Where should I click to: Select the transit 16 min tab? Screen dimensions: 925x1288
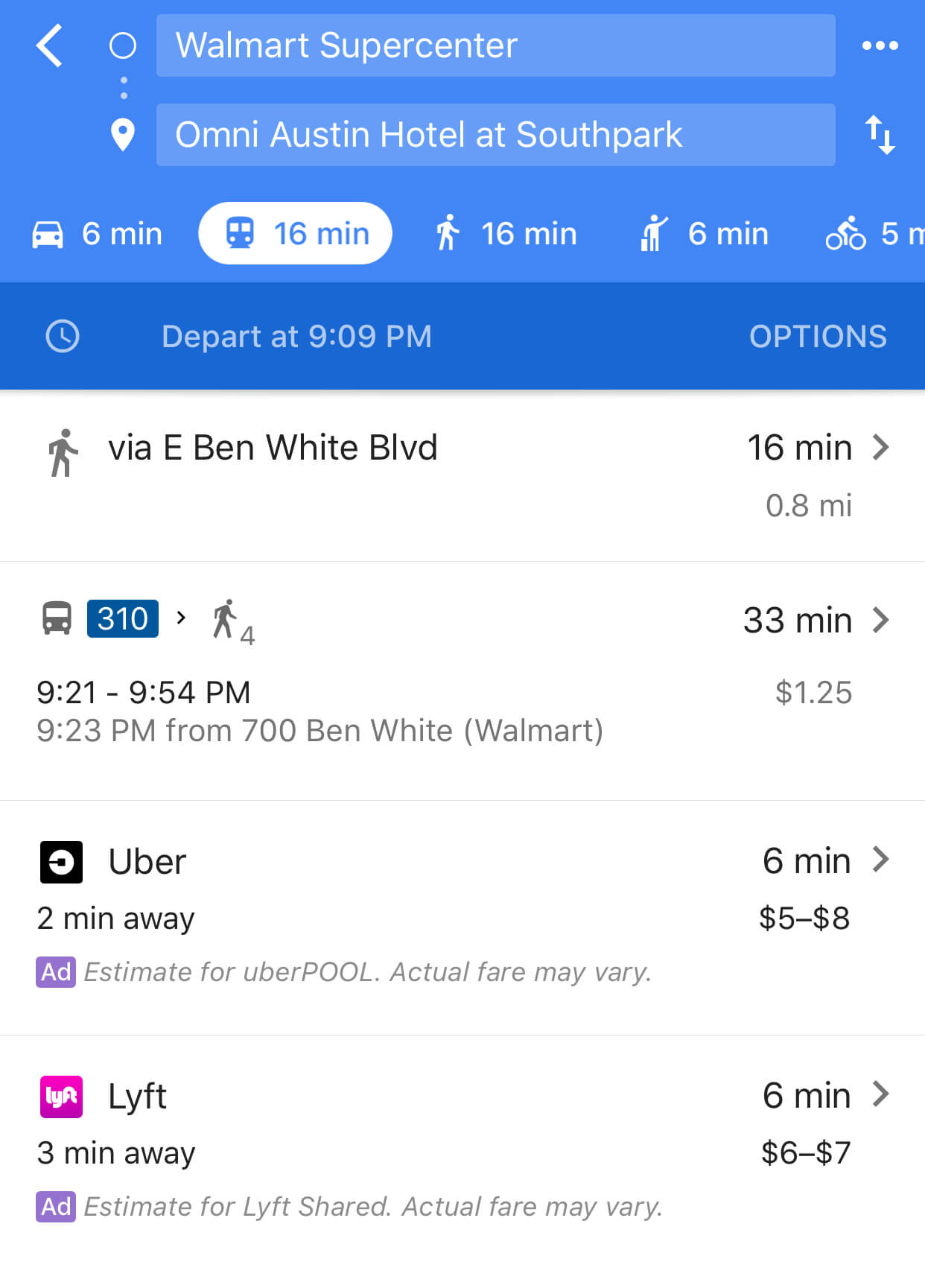click(296, 234)
